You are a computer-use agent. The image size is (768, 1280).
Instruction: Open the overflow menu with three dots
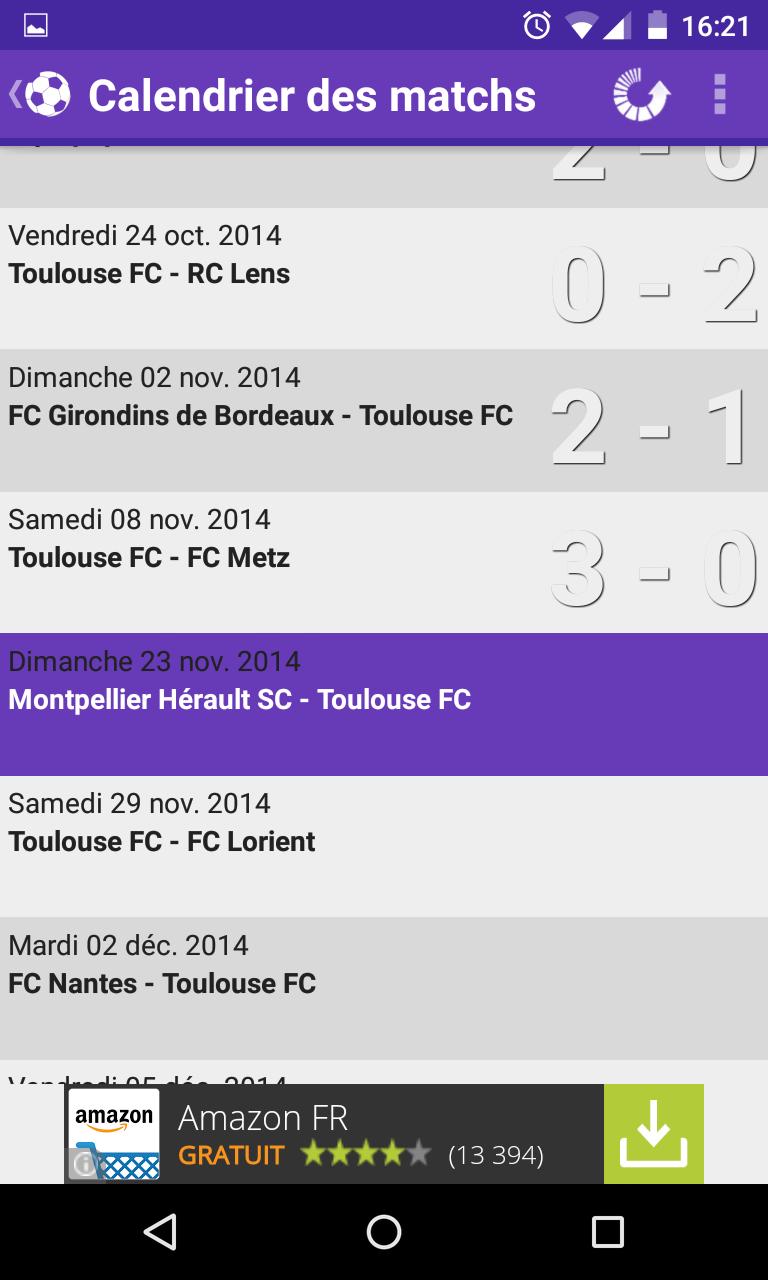(x=722, y=95)
